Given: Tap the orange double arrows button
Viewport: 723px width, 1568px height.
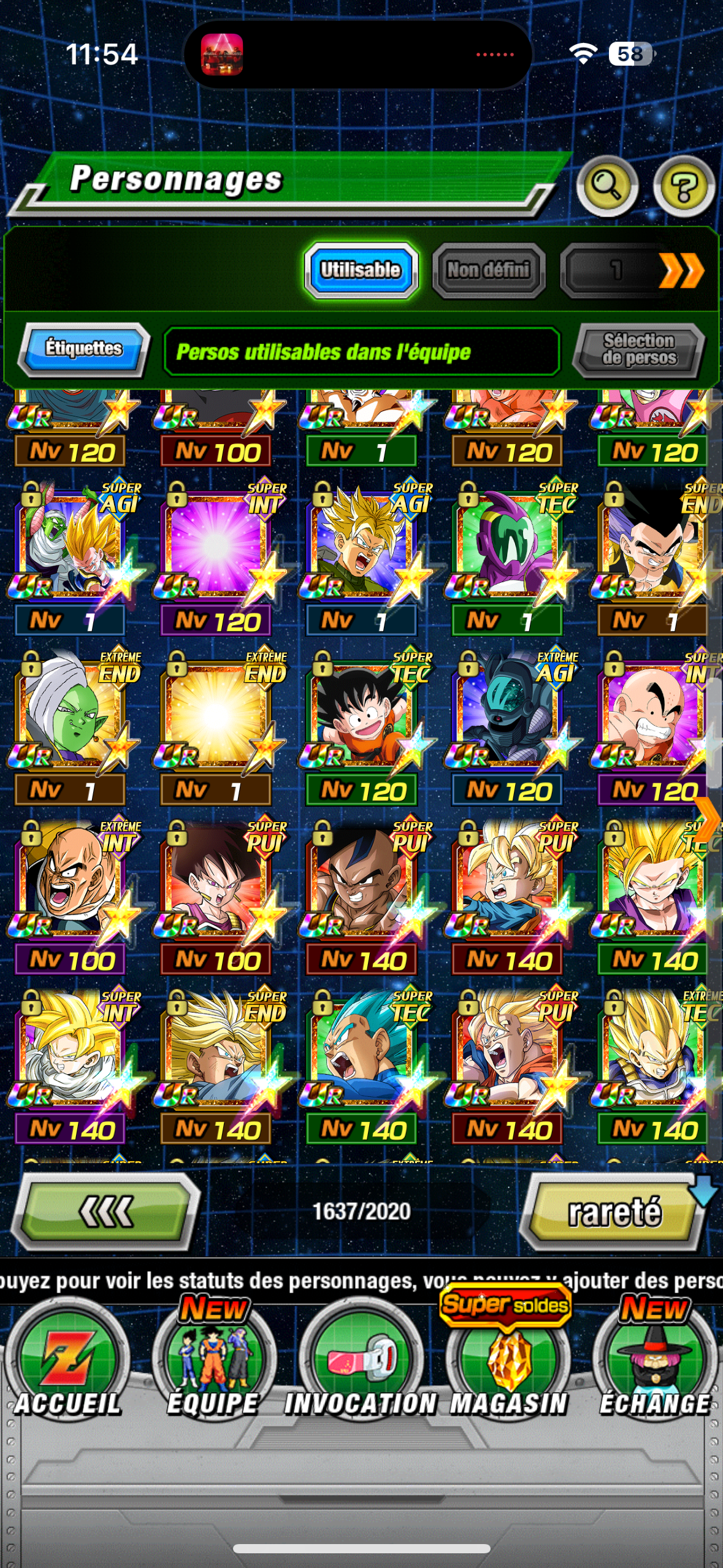Looking at the screenshot, I should (681, 271).
